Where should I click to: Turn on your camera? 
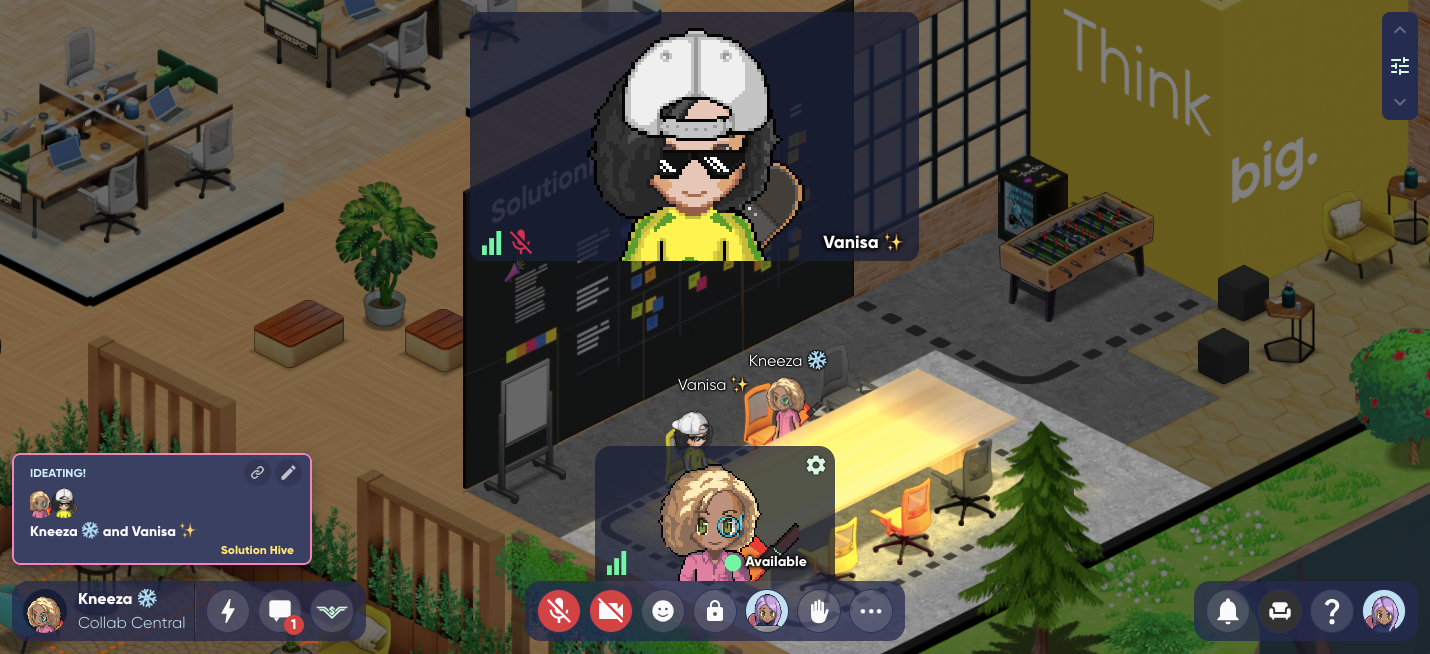611,611
